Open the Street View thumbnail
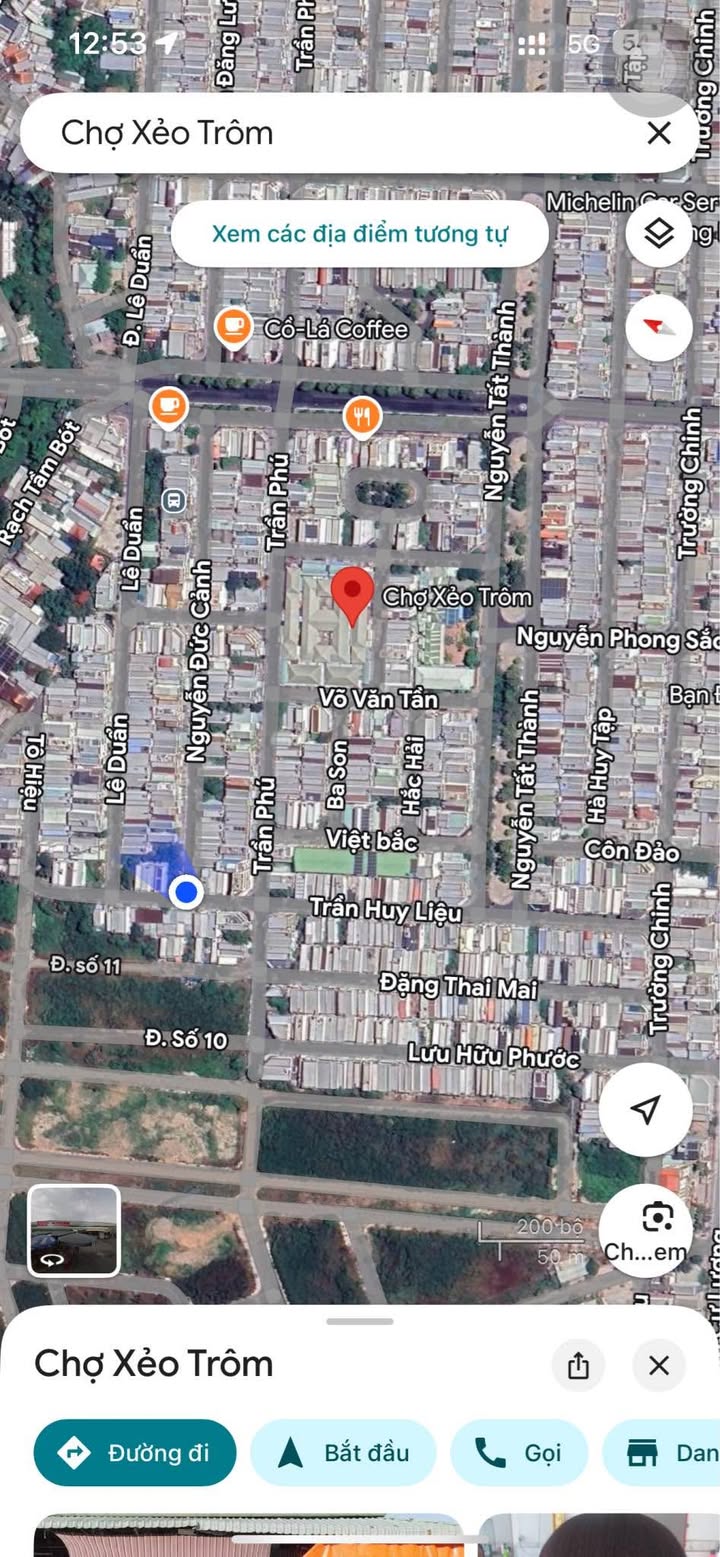The width and height of the screenshot is (720, 1557). (74, 1230)
